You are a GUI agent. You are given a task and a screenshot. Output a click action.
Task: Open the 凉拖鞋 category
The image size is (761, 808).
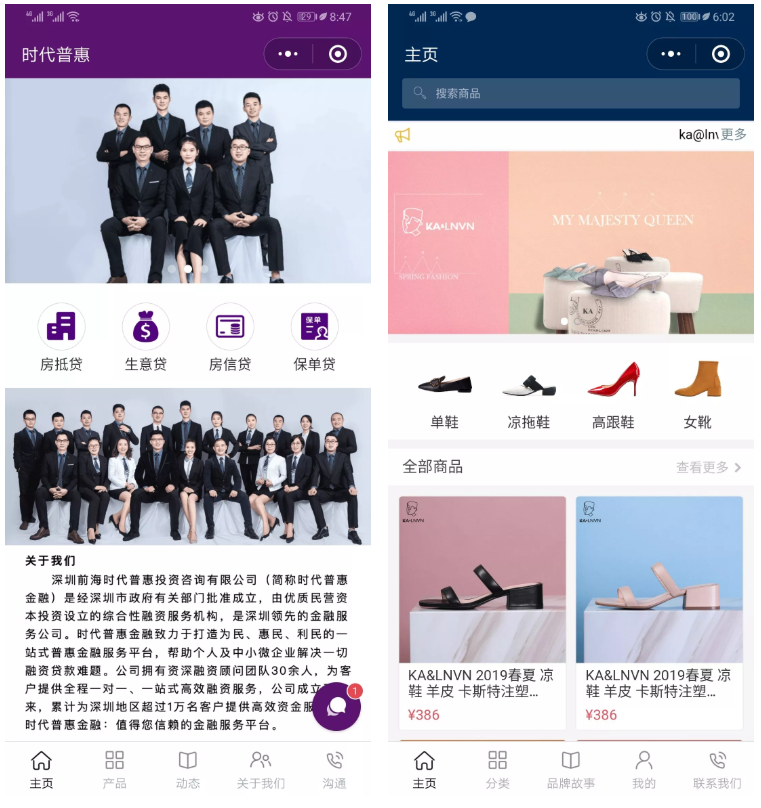pyautogui.click(x=528, y=395)
